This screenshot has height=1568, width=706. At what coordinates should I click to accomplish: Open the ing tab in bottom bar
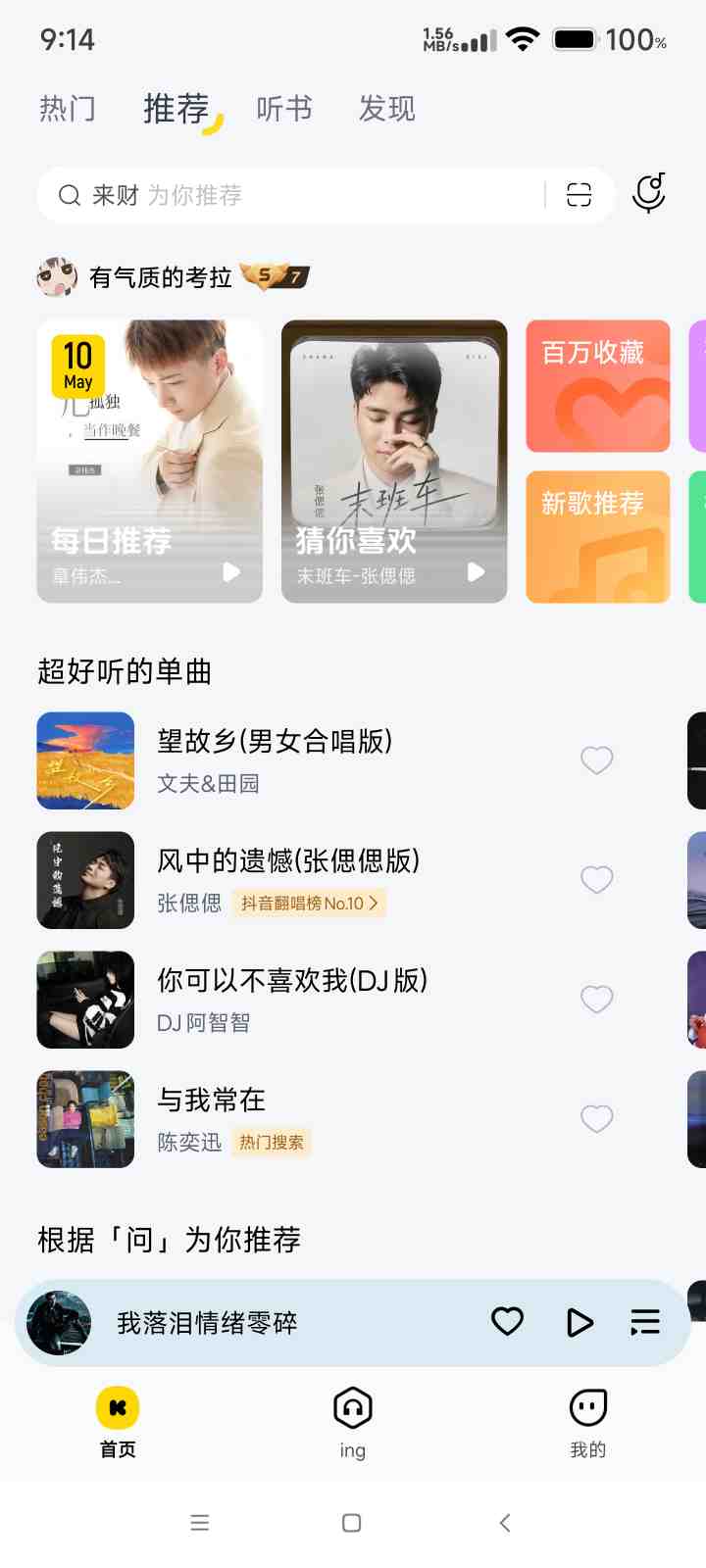pos(353,1422)
